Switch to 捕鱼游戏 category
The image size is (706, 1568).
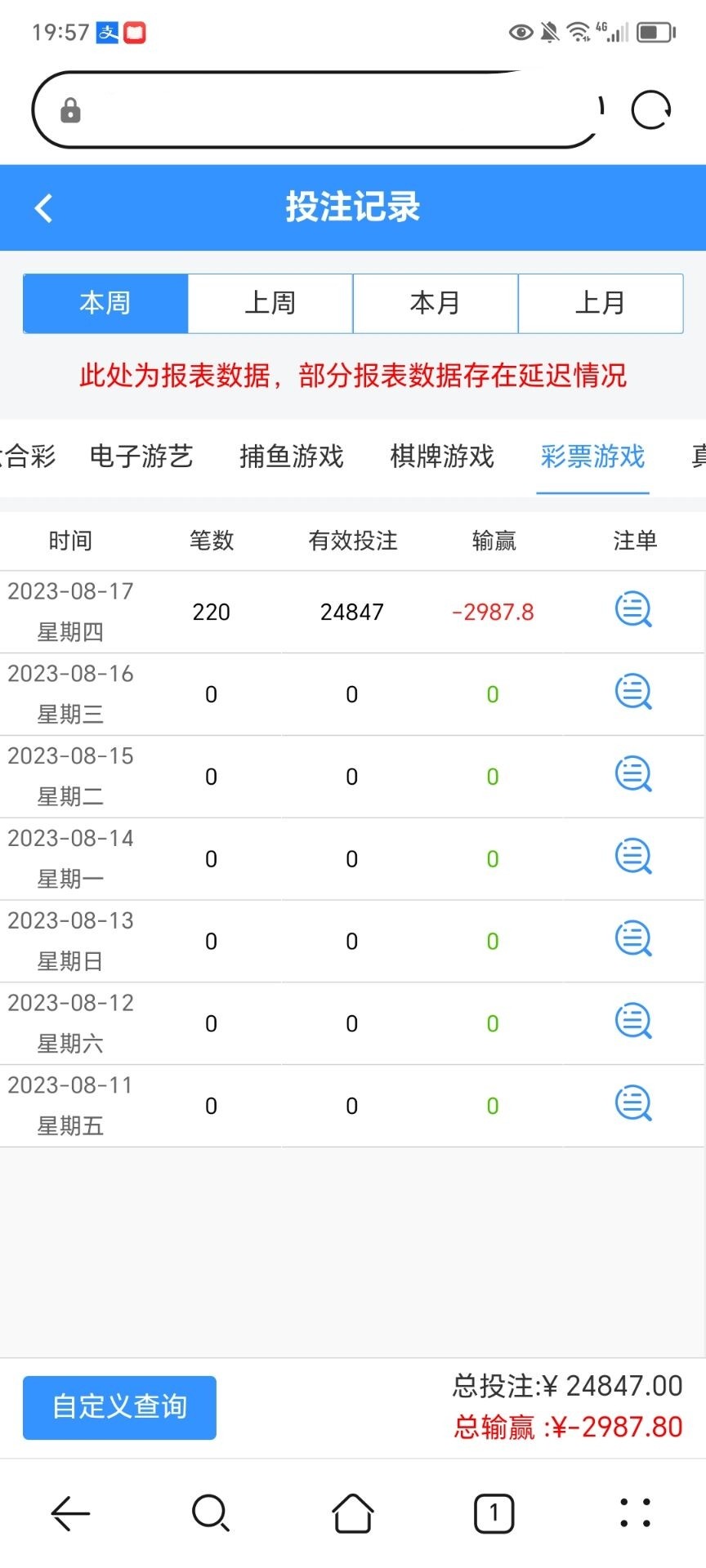pyautogui.click(x=292, y=456)
